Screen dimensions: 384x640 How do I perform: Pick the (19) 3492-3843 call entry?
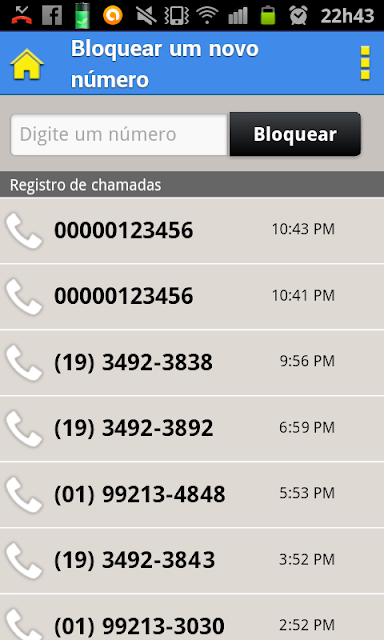192,560
